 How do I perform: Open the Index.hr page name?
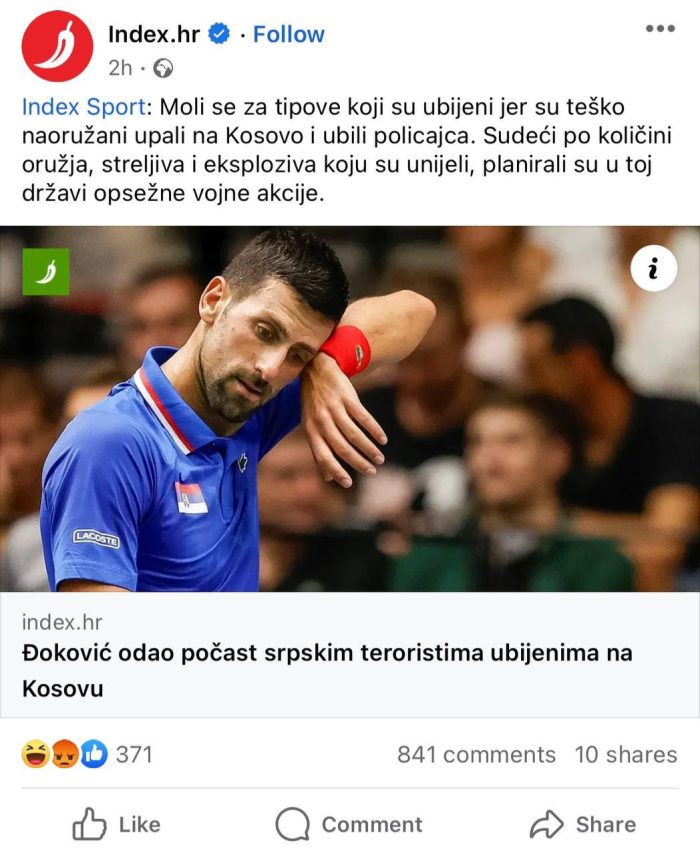(154, 34)
